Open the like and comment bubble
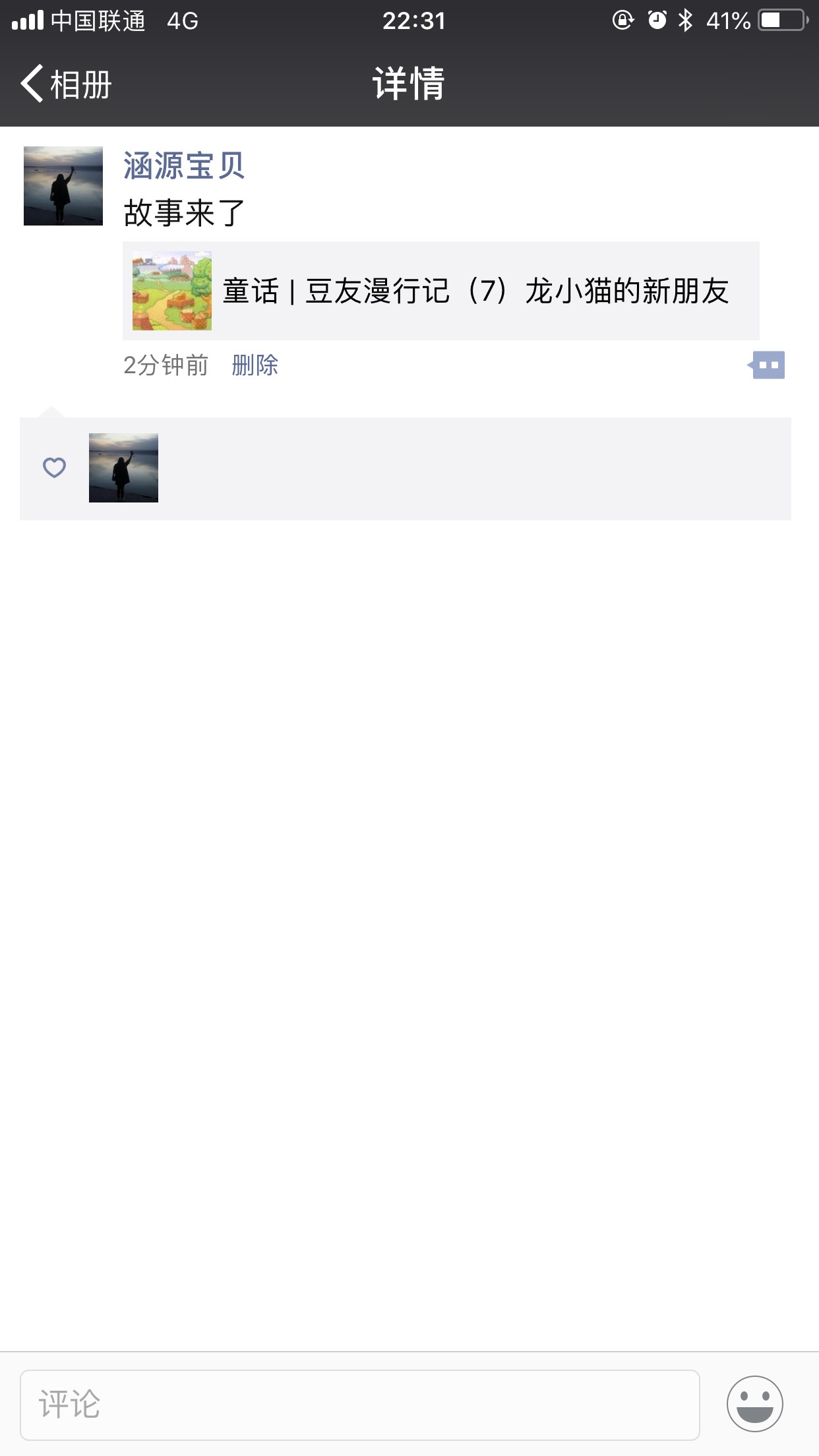This screenshot has height=1456, width=819. tap(767, 365)
